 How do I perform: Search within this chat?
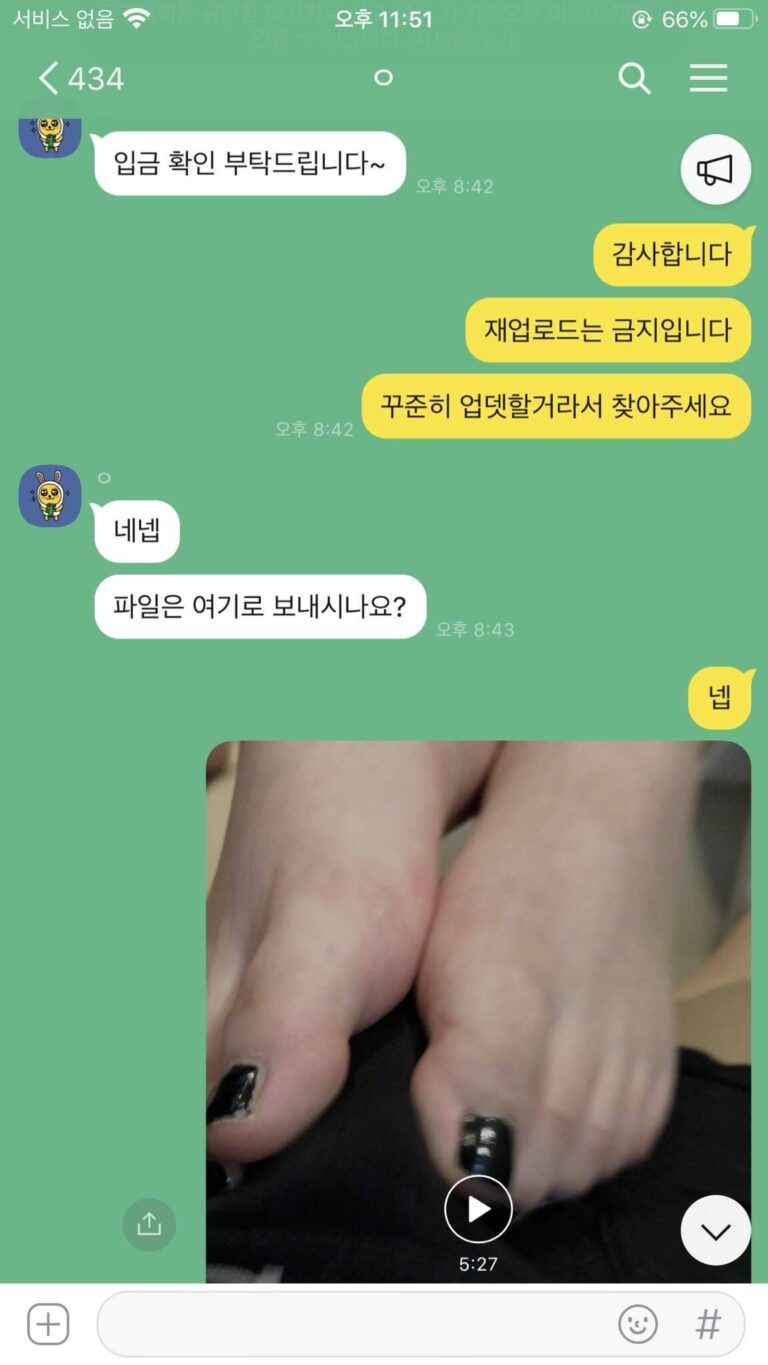pyautogui.click(x=634, y=78)
